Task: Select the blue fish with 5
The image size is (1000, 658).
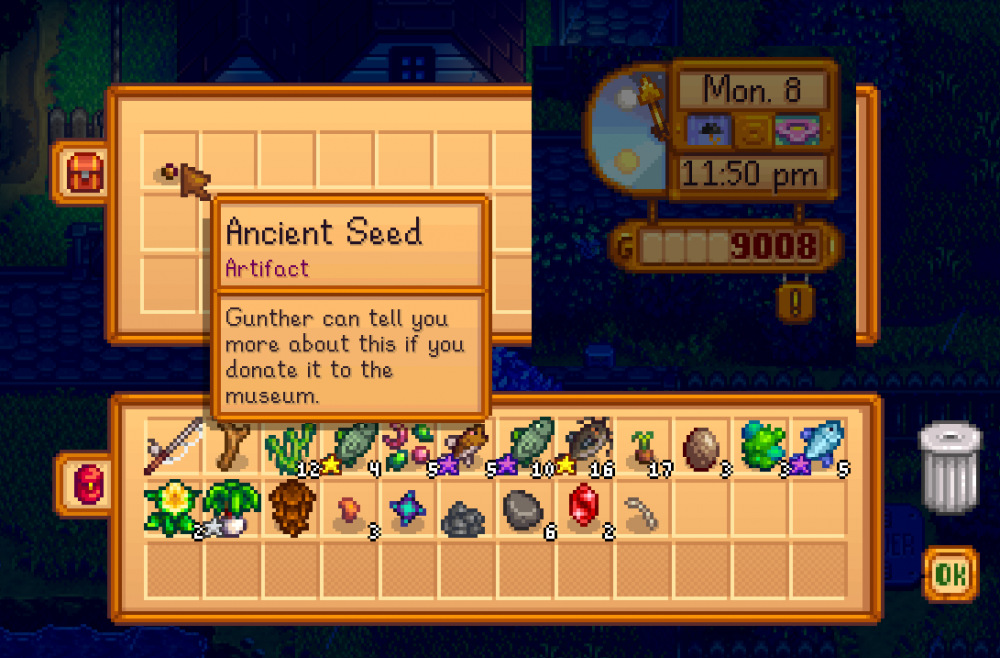Action: [x=821, y=446]
